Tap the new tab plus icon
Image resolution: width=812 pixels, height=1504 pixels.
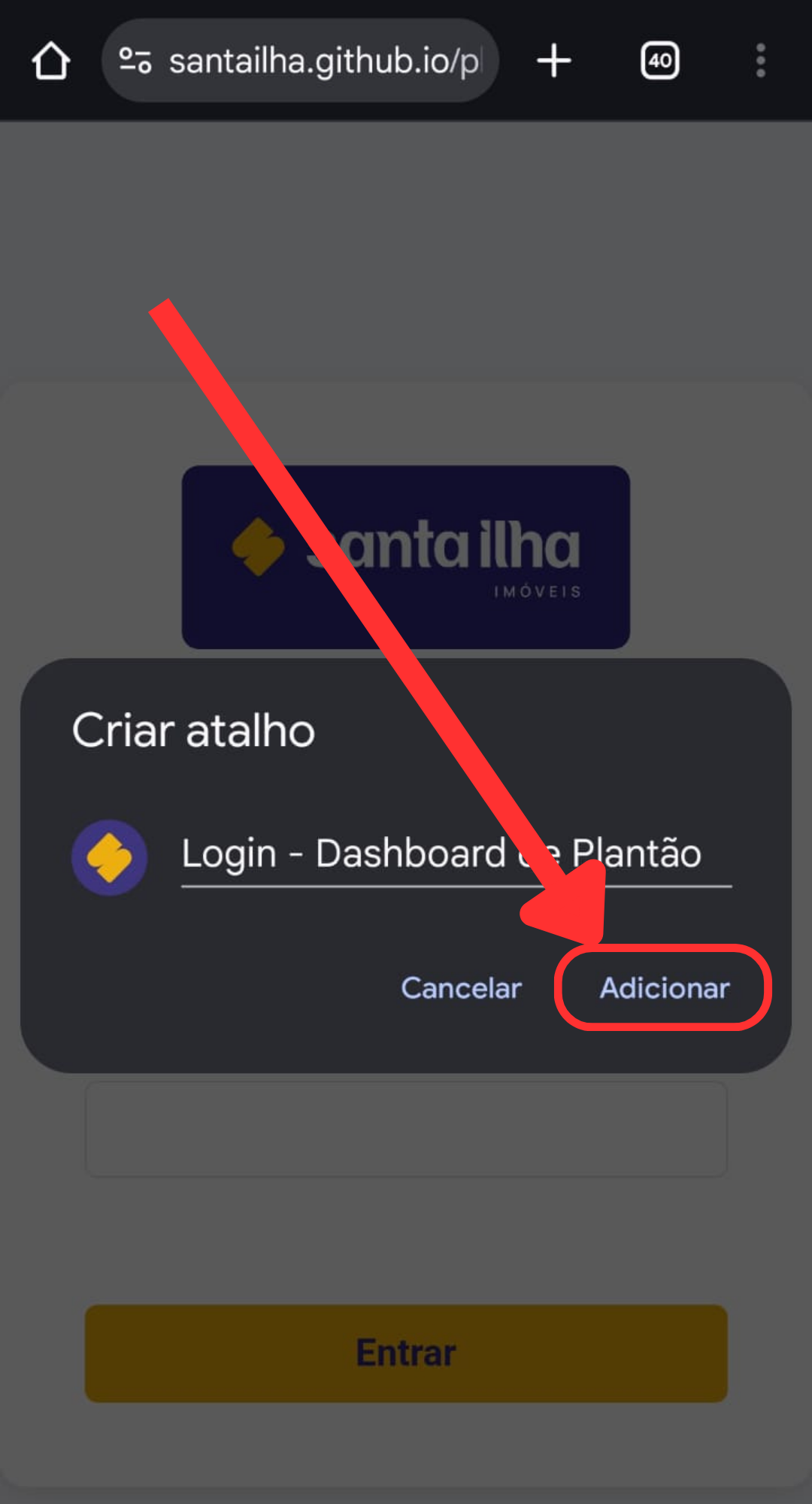553,60
